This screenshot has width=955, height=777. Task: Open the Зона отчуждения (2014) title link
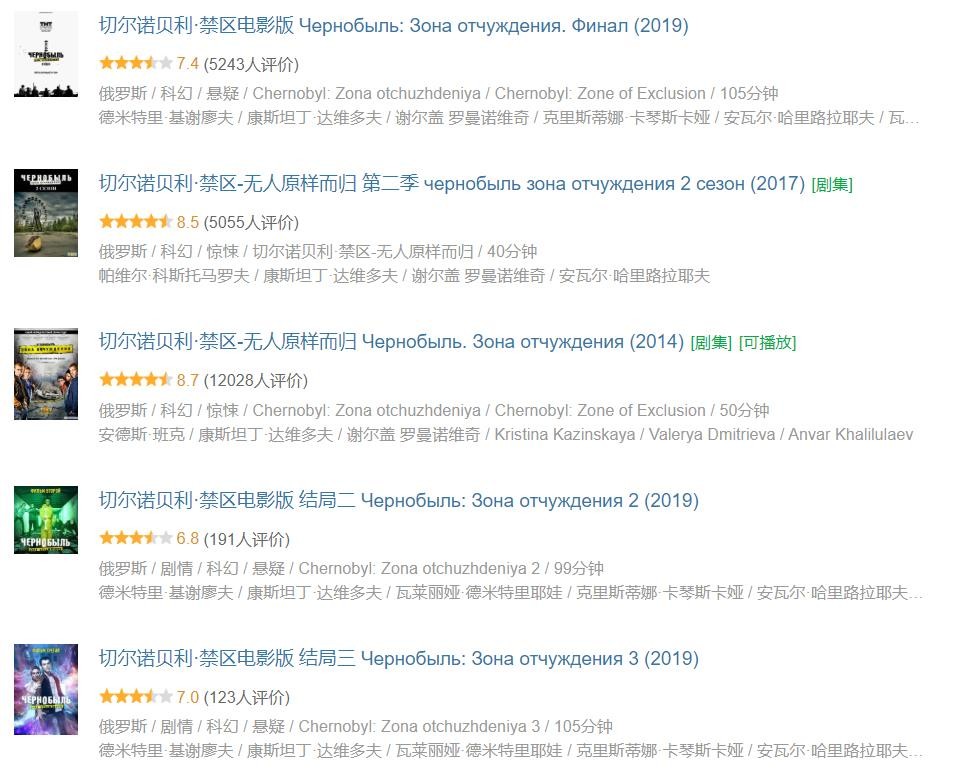click(391, 342)
